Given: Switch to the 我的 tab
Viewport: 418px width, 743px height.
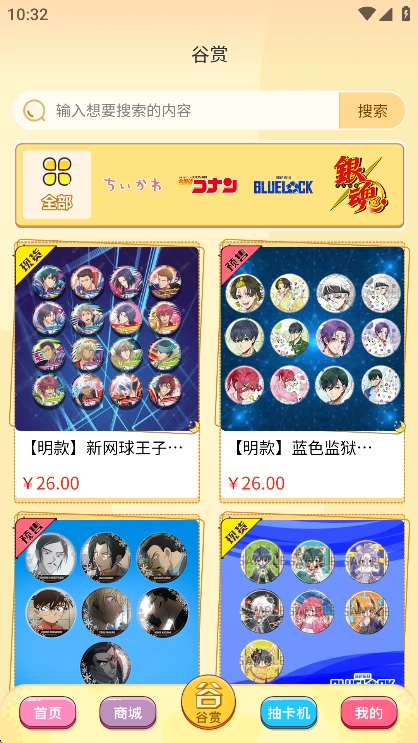Looking at the screenshot, I should tap(369, 712).
